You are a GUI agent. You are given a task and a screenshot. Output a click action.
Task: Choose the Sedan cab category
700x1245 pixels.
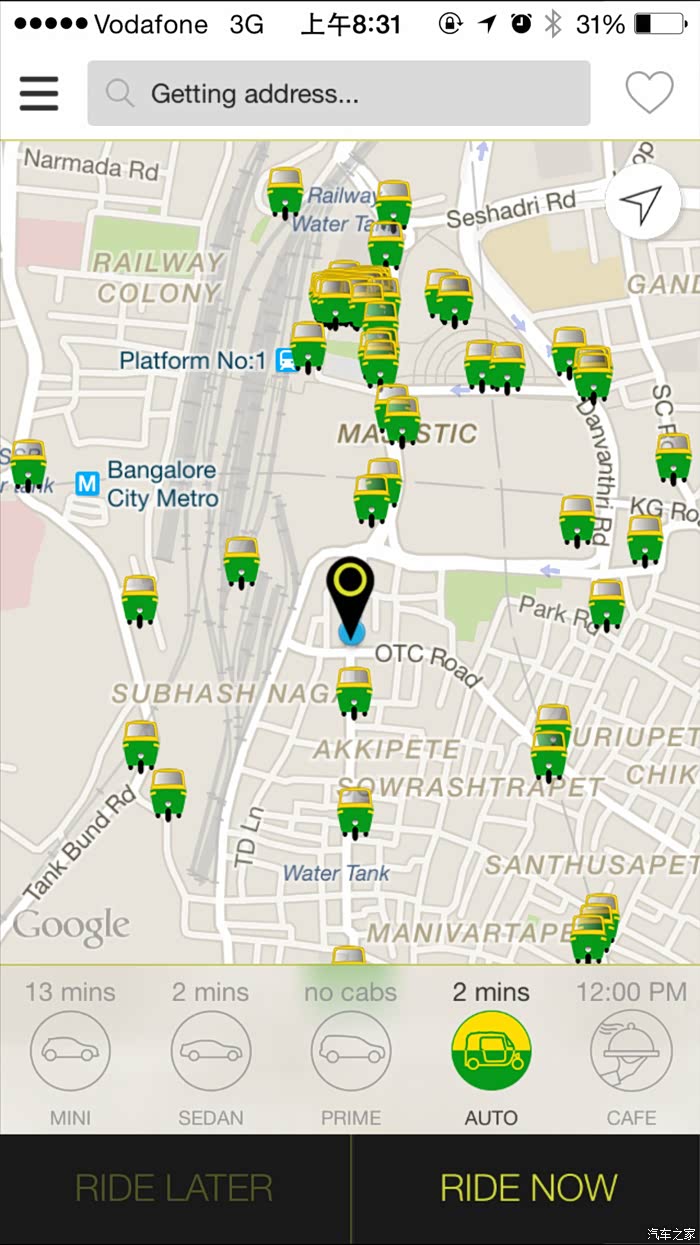[x=210, y=1050]
